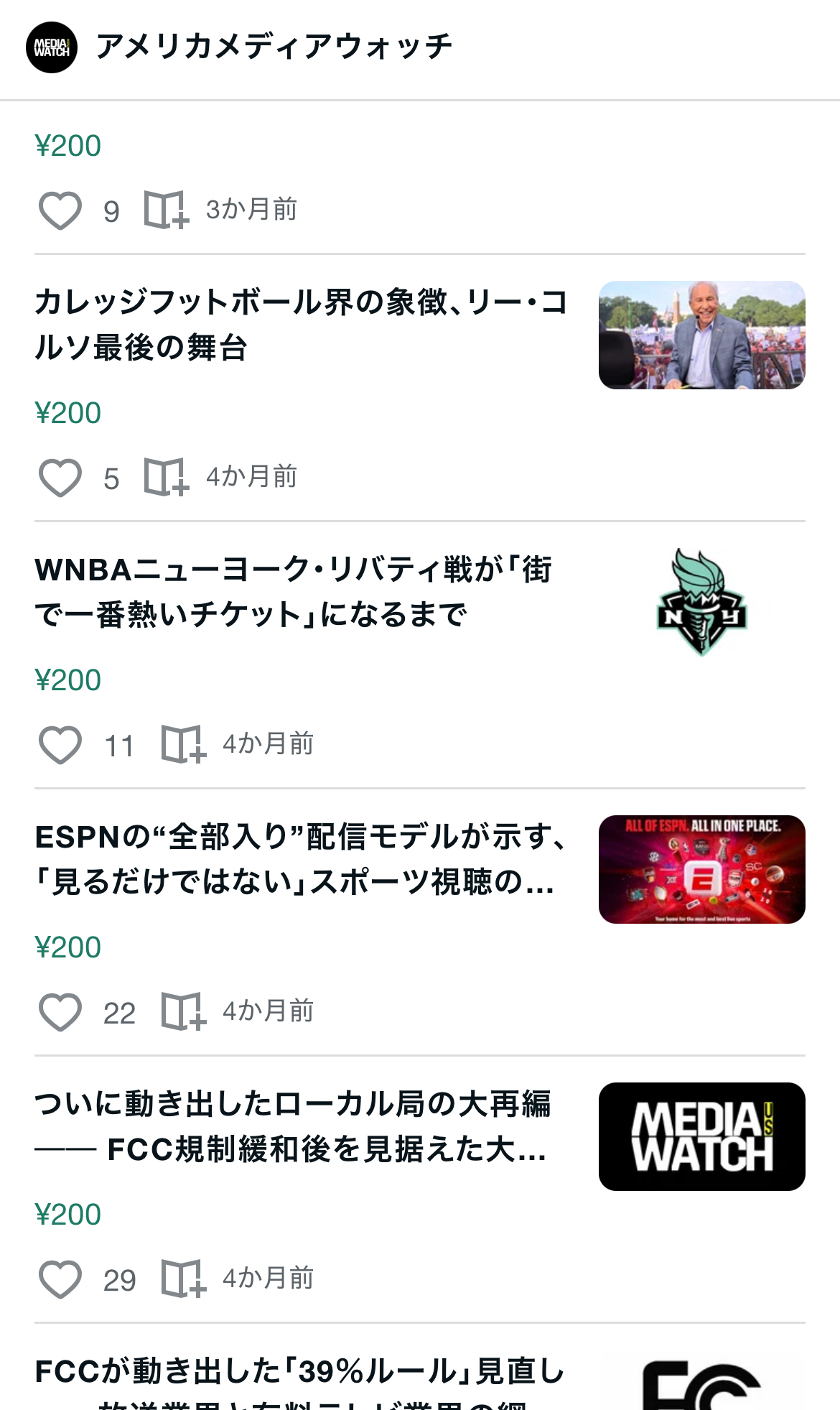The width and height of the screenshot is (840, 1410).
Task: Add the リー・コルソ article to a magazine
Action: pyautogui.click(x=166, y=478)
